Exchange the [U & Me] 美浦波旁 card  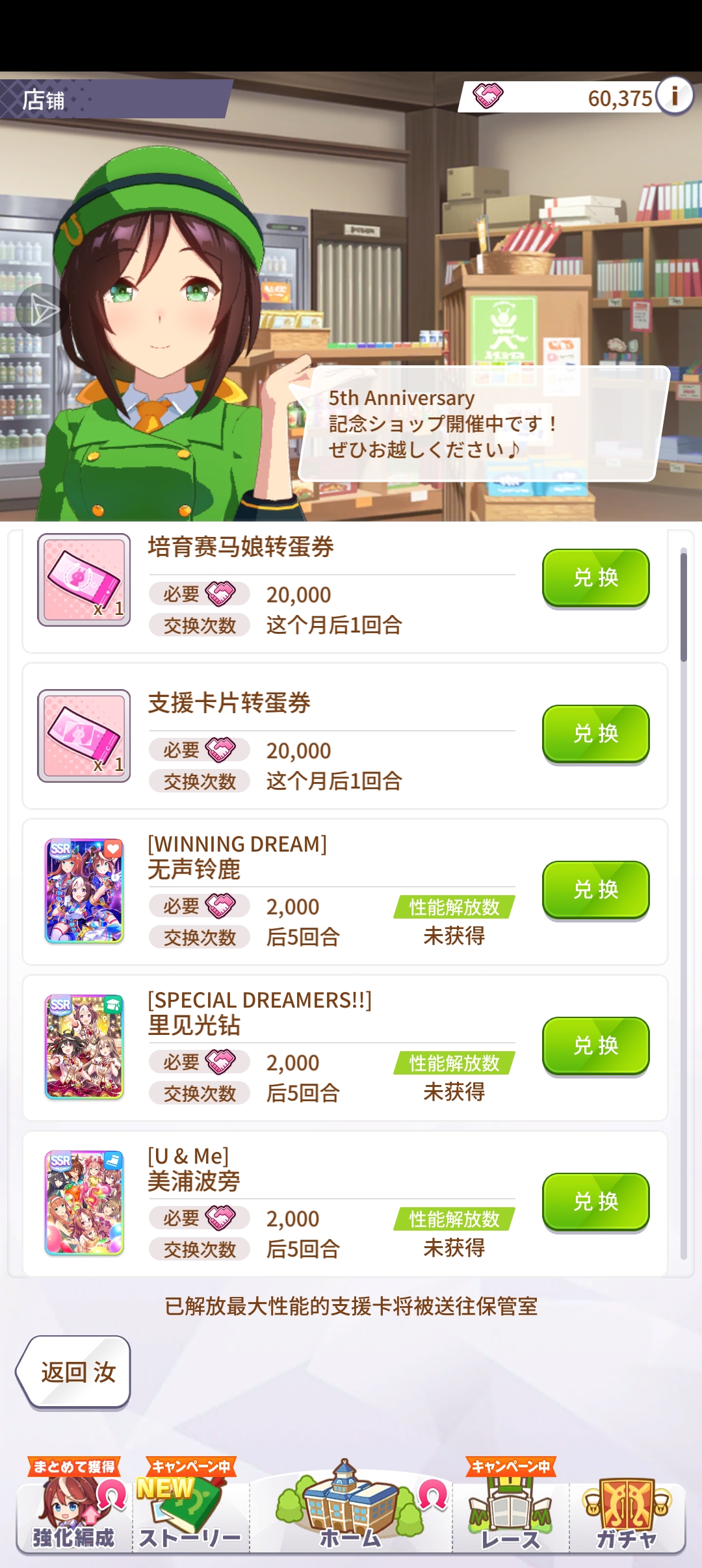[x=595, y=1204]
